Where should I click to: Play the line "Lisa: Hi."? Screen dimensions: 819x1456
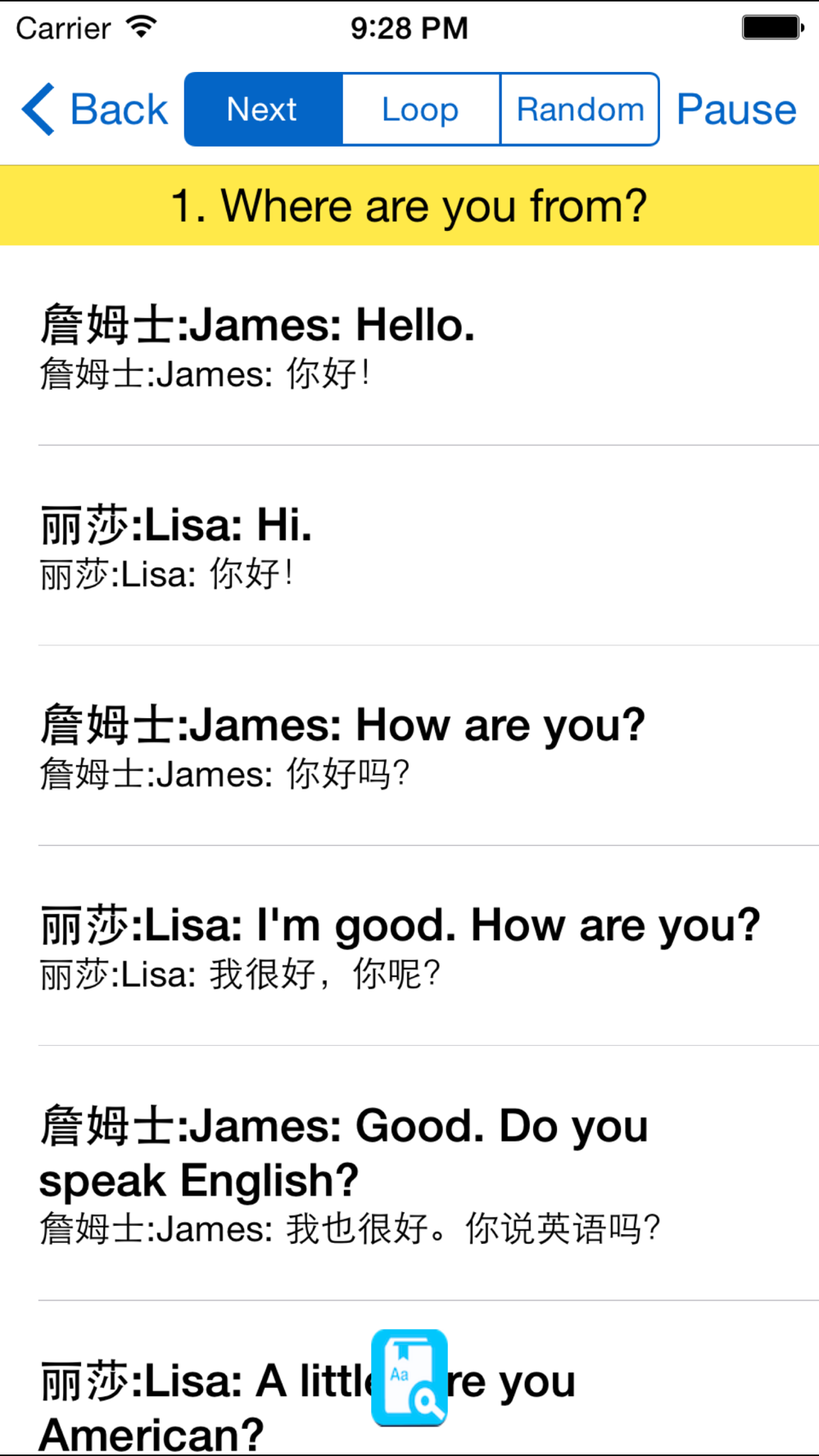coord(409,545)
